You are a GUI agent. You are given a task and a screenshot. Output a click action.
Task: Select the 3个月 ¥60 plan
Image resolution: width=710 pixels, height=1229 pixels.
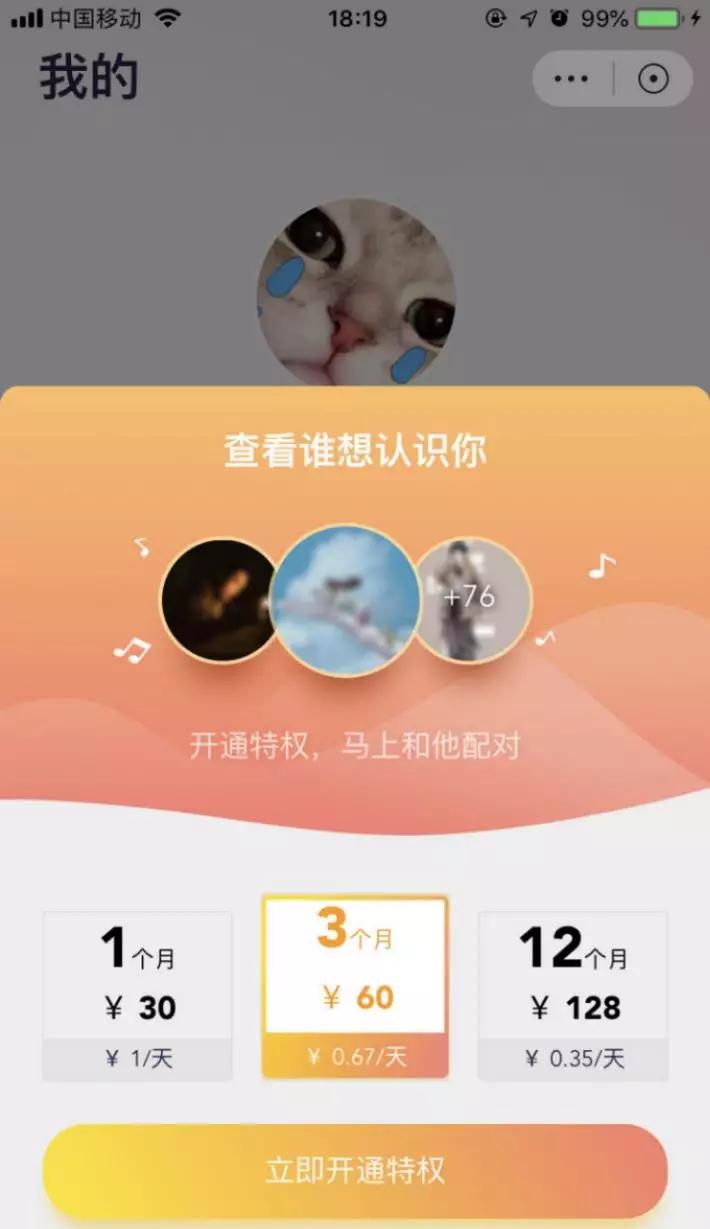[355, 985]
